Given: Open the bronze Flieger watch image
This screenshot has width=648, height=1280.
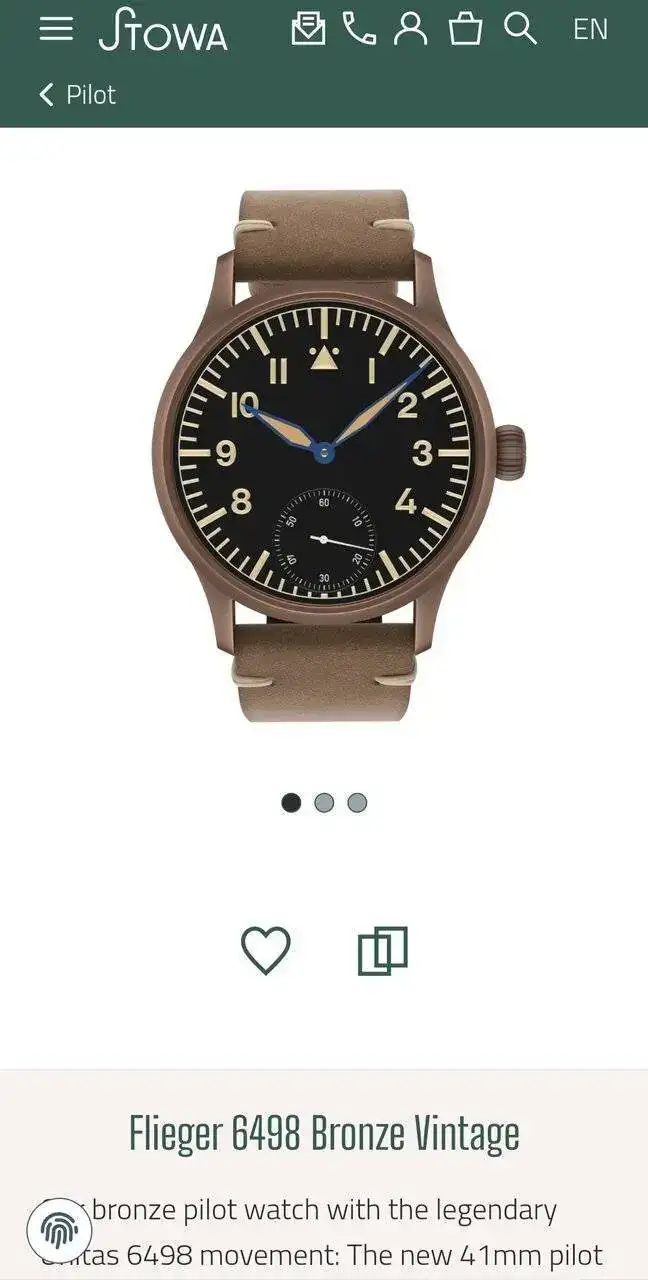Looking at the screenshot, I should [324, 455].
